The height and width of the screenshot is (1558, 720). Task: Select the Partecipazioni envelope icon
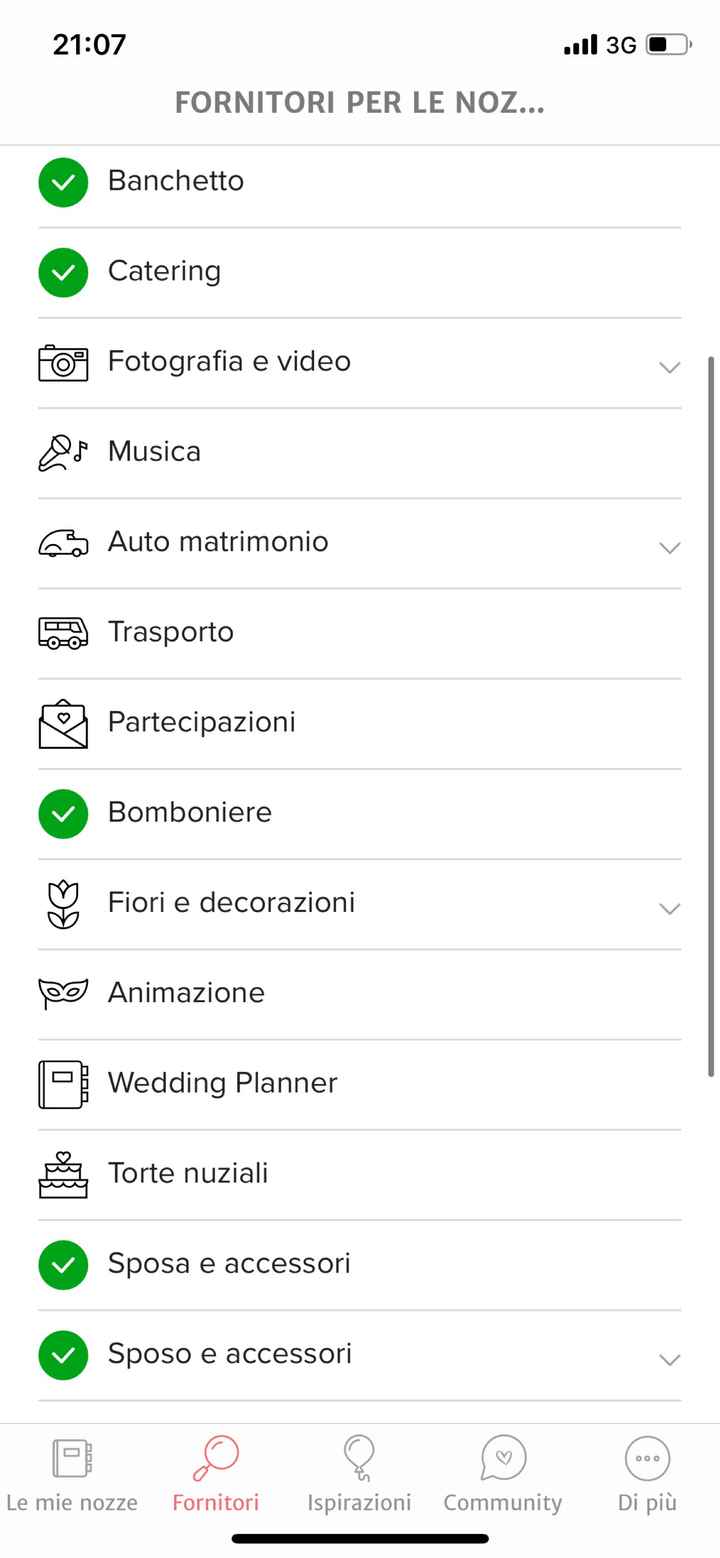pyautogui.click(x=63, y=723)
